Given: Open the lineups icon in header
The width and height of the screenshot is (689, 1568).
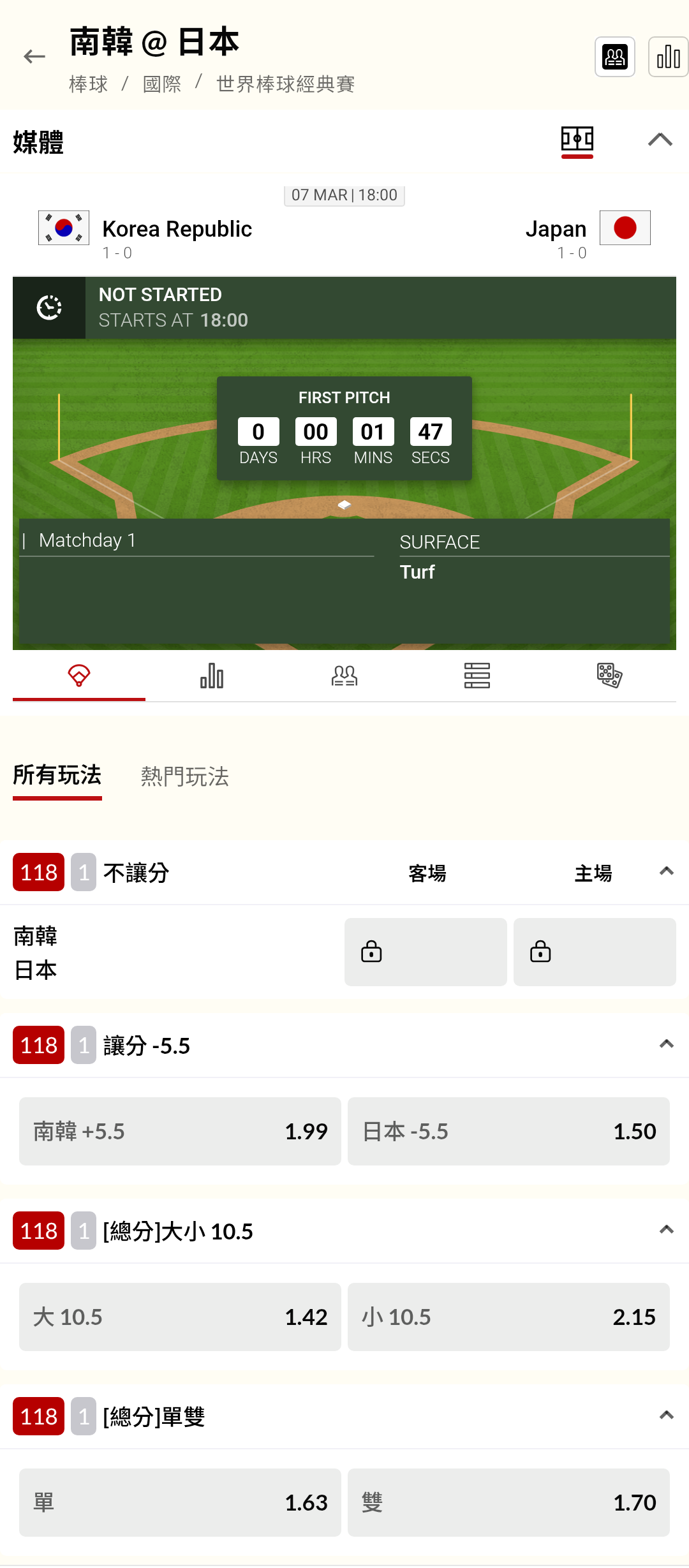Looking at the screenshot, I should click(x=614, y=57).
